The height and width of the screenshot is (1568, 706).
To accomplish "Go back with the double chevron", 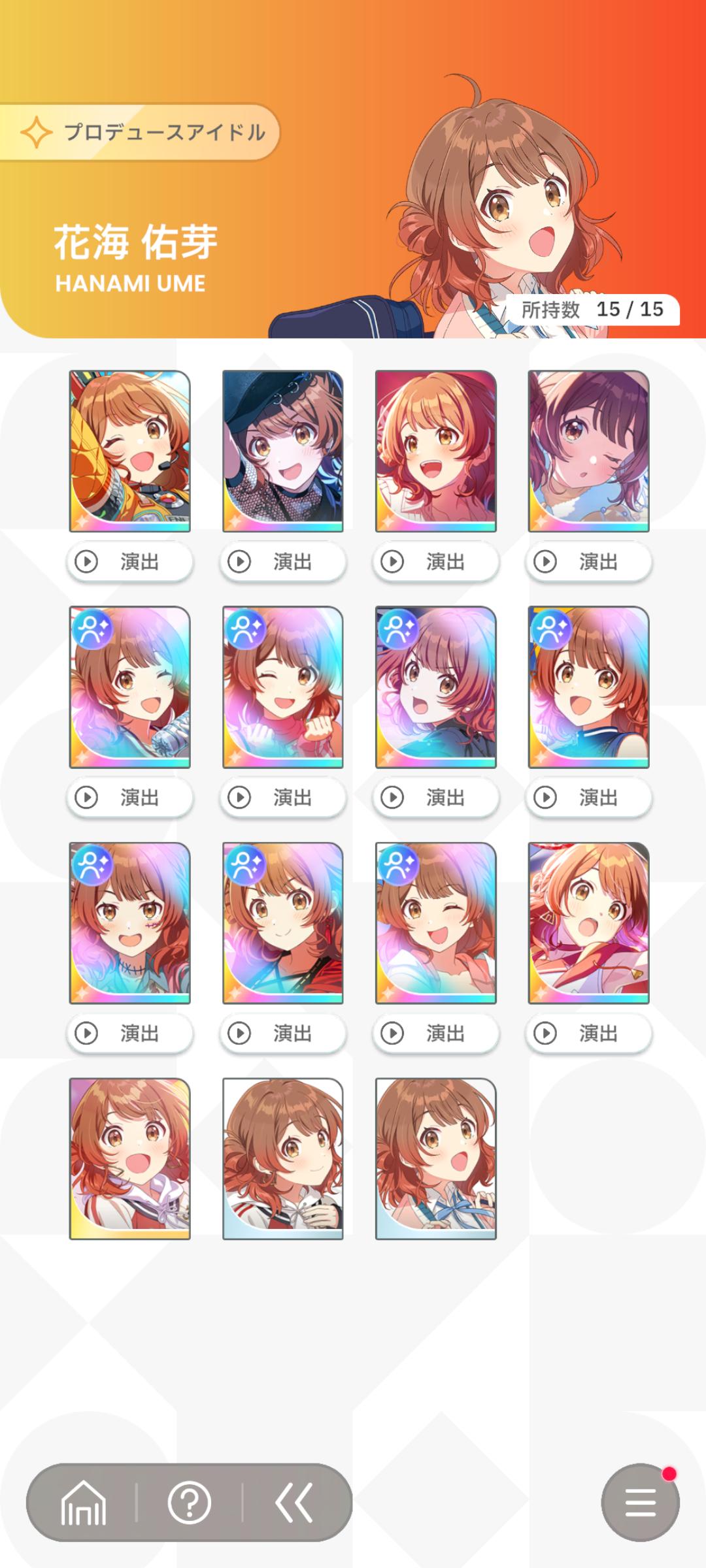I will 294,1503.
